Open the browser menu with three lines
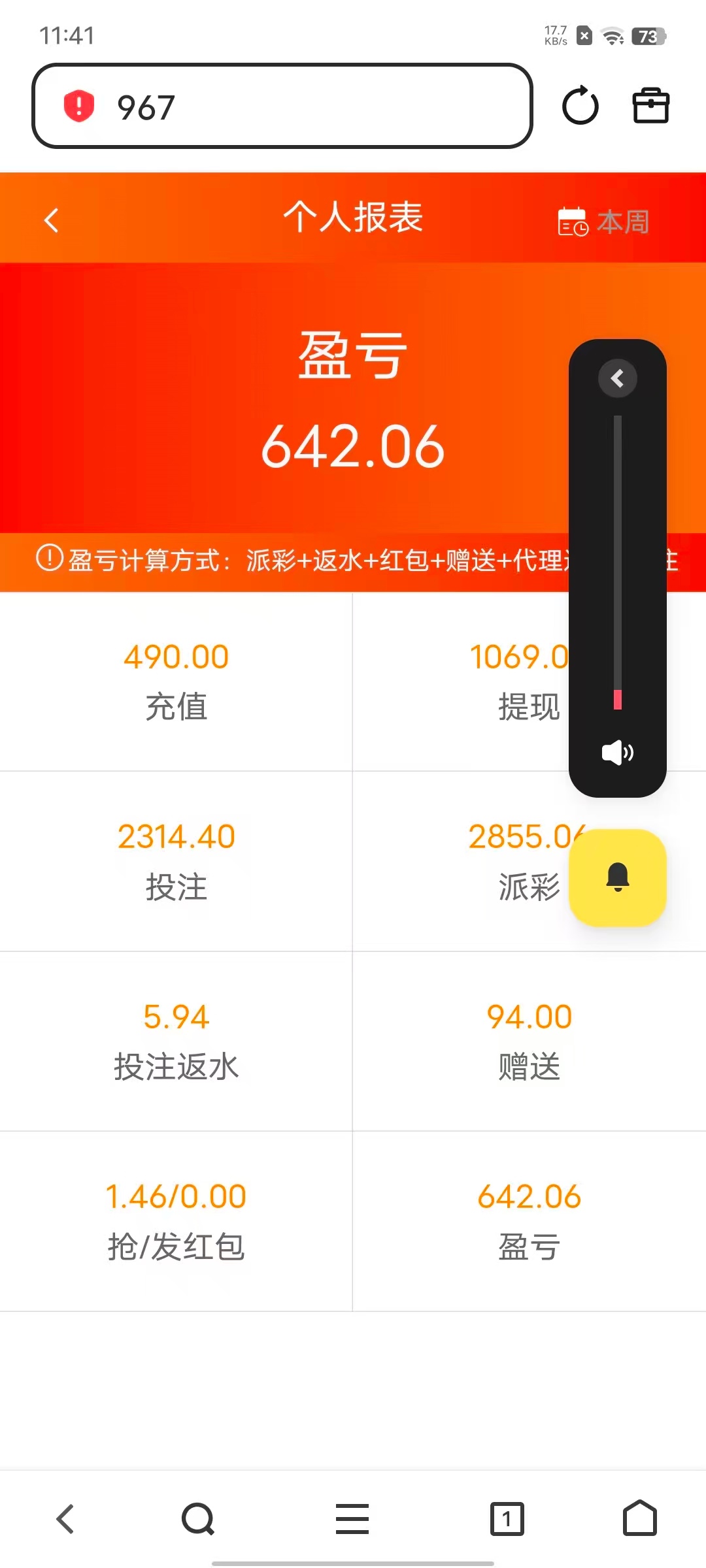This screenshot has height=1568, width=706. (352, 1518)
